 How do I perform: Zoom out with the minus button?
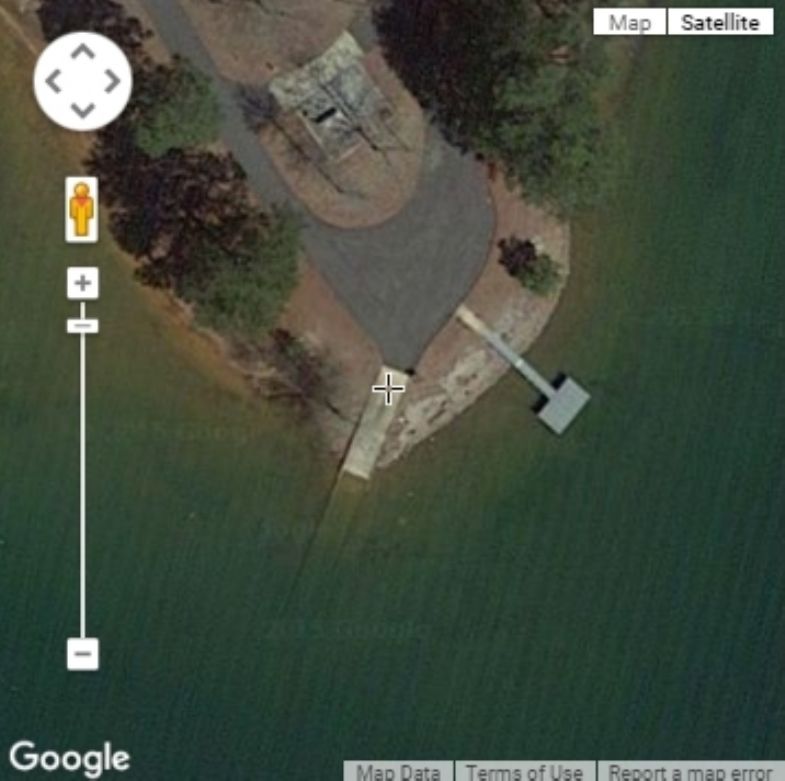(x=82, y=655)
